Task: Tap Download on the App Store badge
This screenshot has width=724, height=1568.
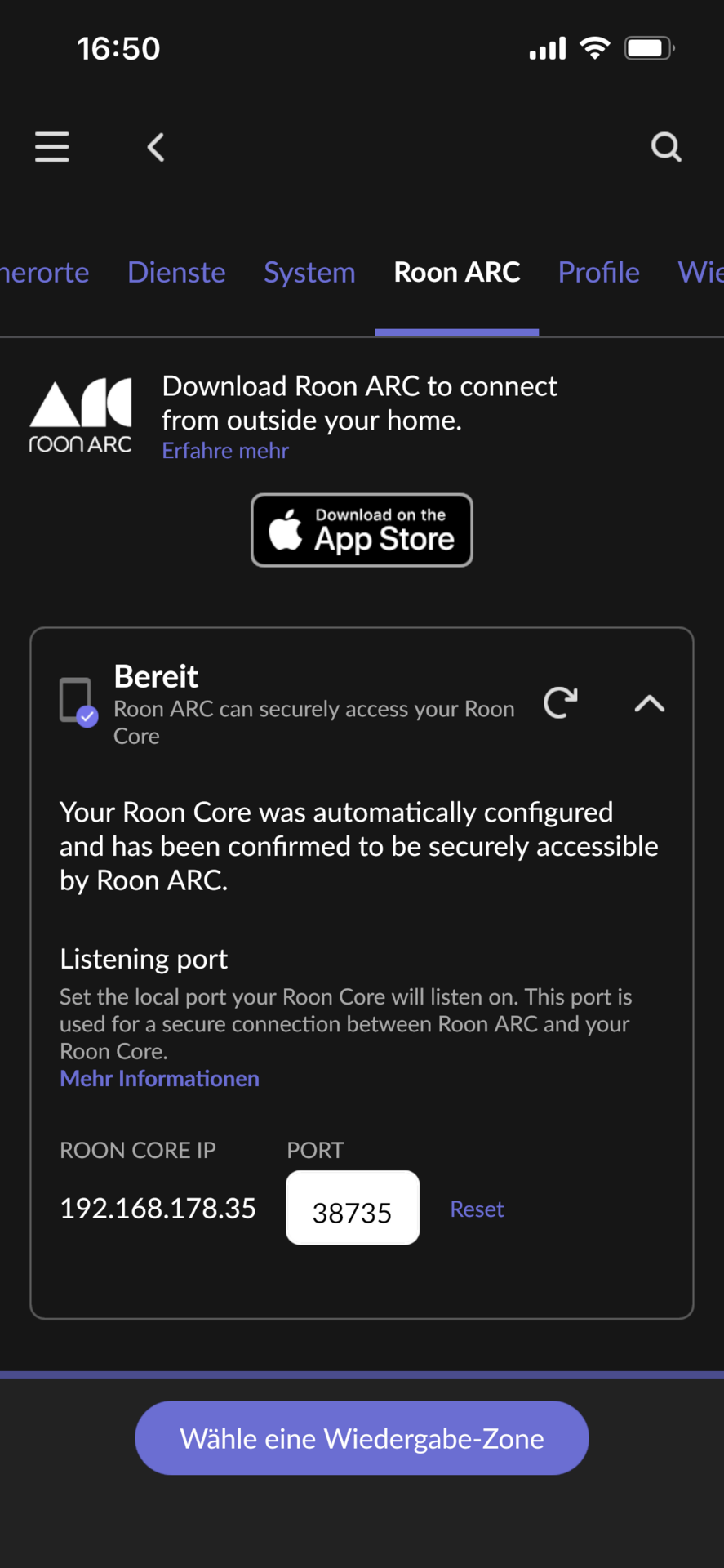Action: point(362,530)
